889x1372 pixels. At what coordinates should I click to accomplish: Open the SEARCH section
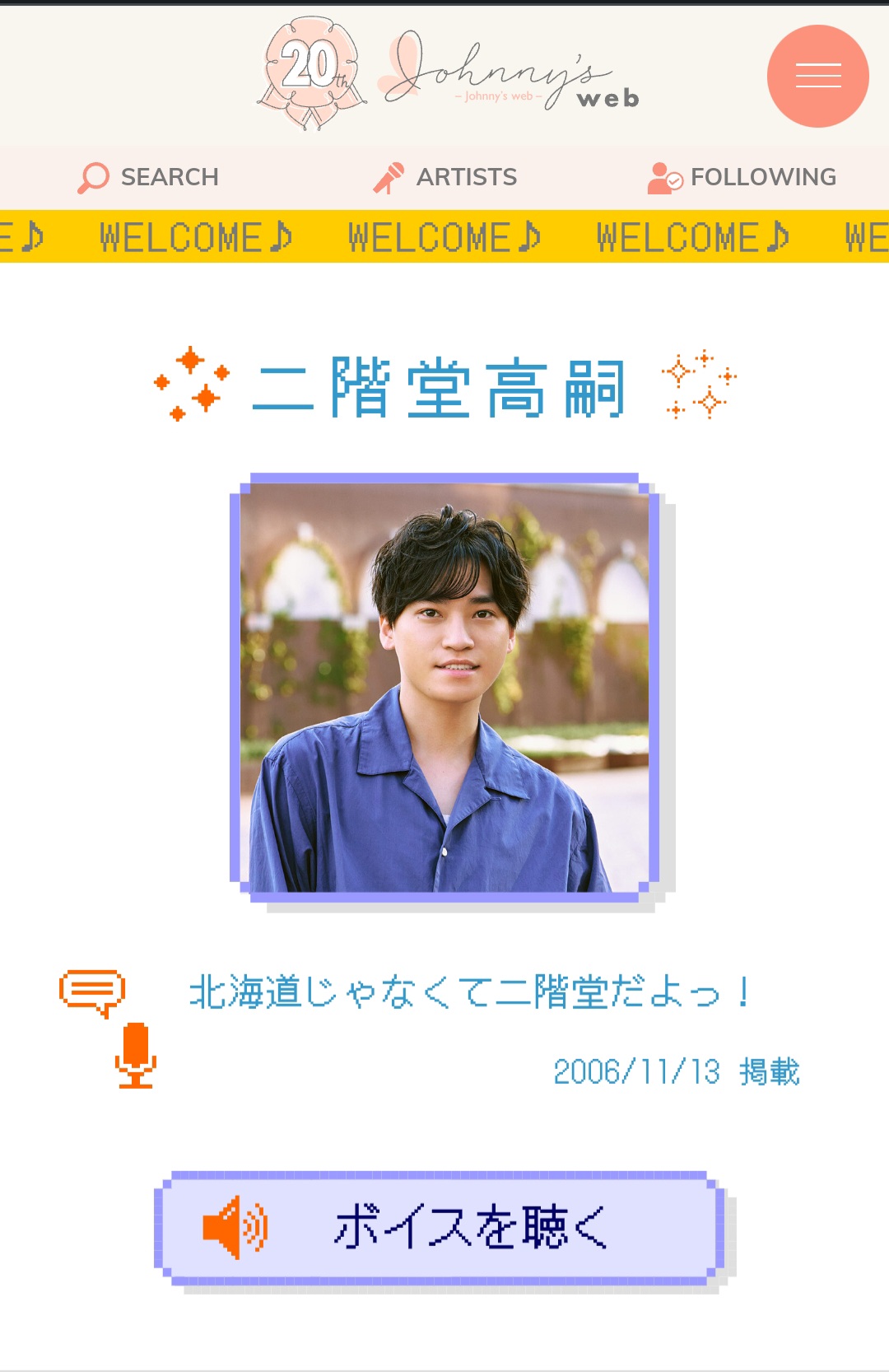pos(149,177)
